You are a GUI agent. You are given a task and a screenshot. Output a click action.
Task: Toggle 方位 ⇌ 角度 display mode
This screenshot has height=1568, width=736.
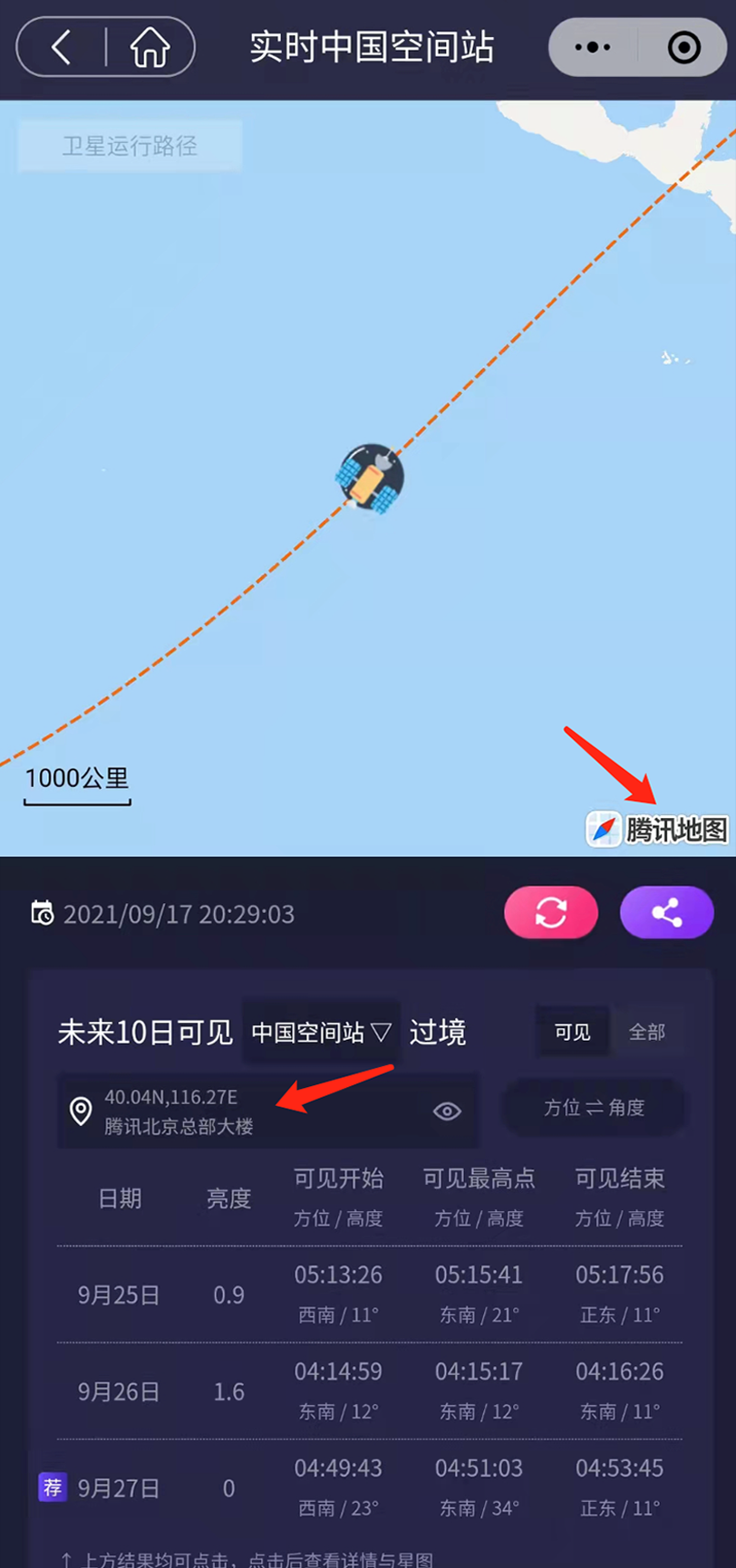[x=594, y=1108]
